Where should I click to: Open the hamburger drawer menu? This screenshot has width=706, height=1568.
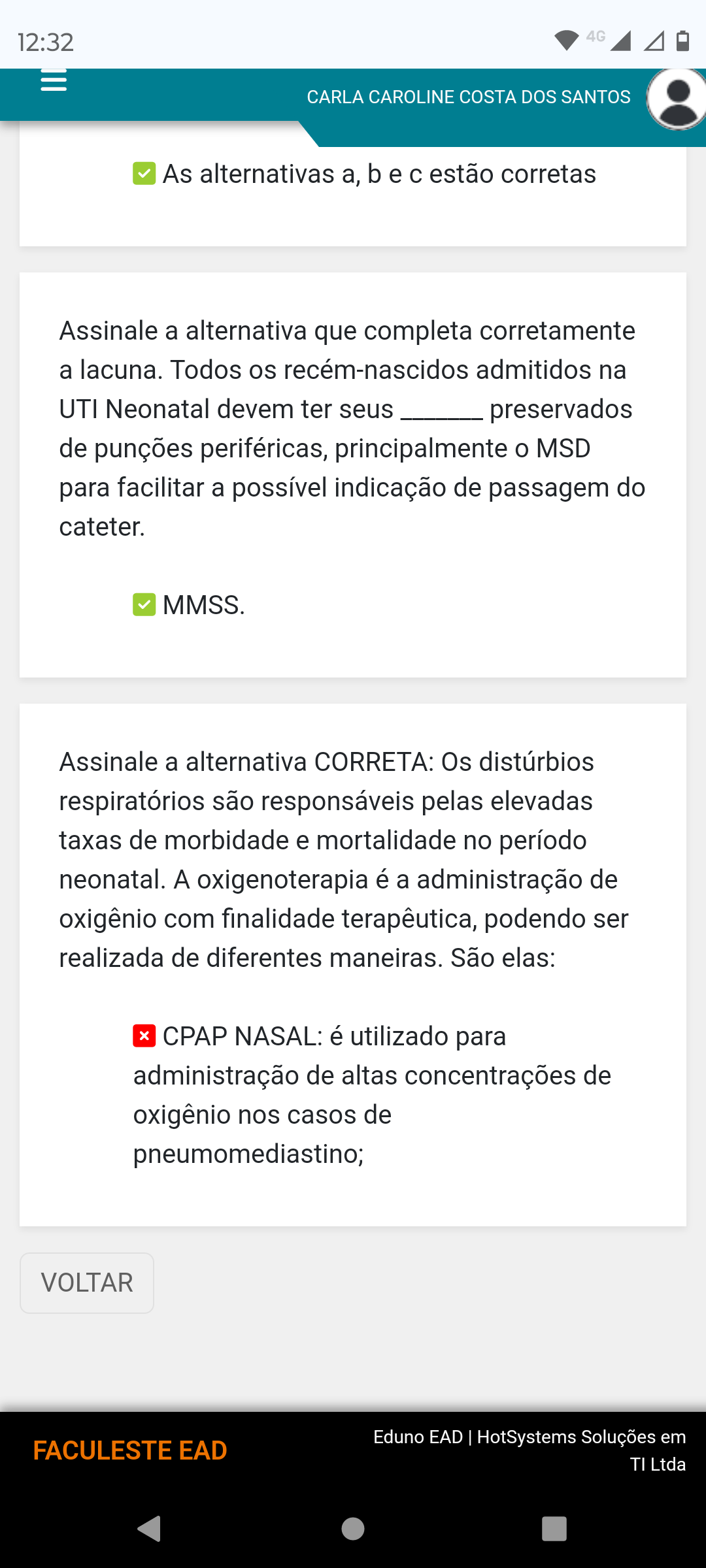point(54,80)
